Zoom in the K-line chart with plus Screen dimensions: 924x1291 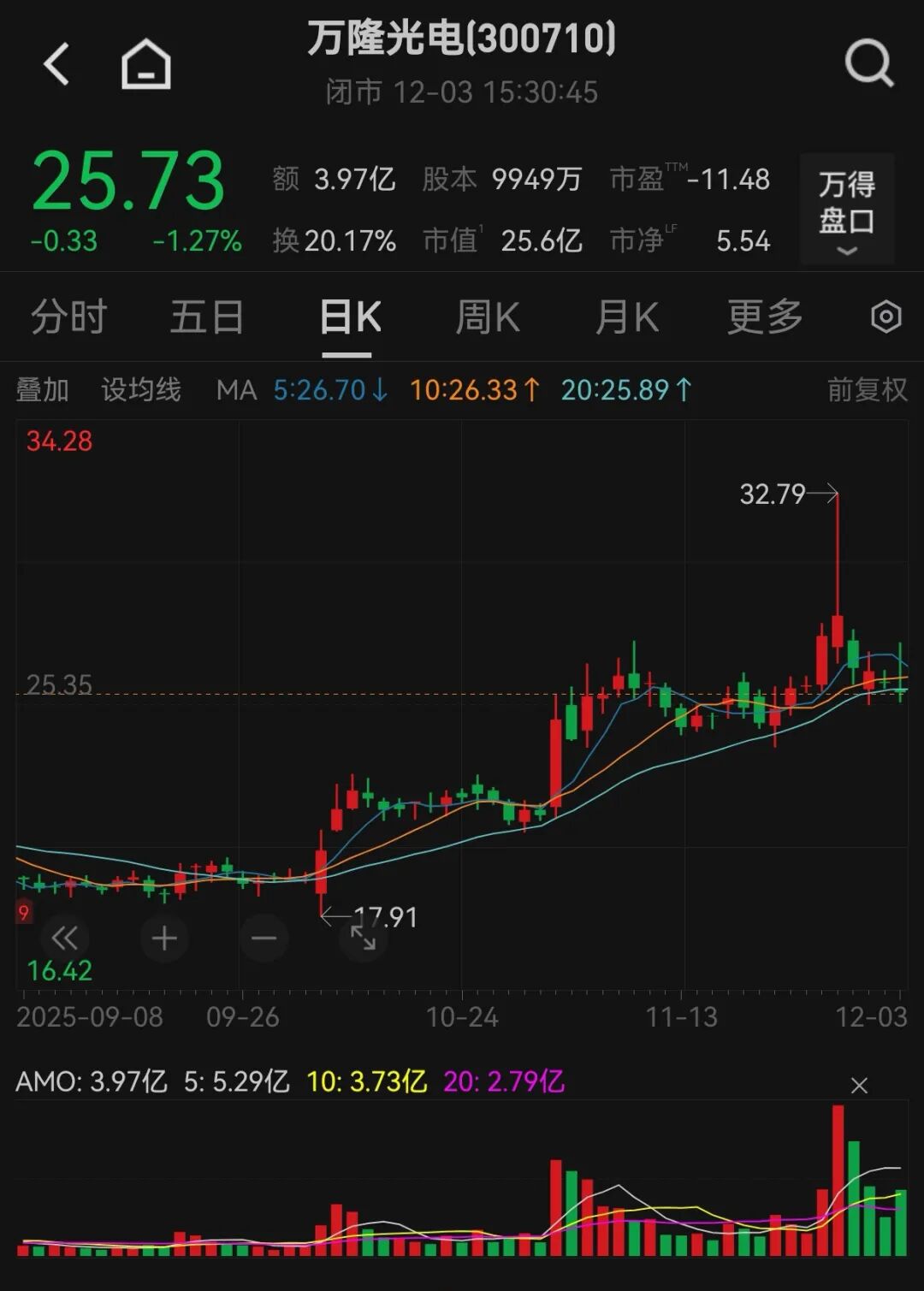pos(164,939)
